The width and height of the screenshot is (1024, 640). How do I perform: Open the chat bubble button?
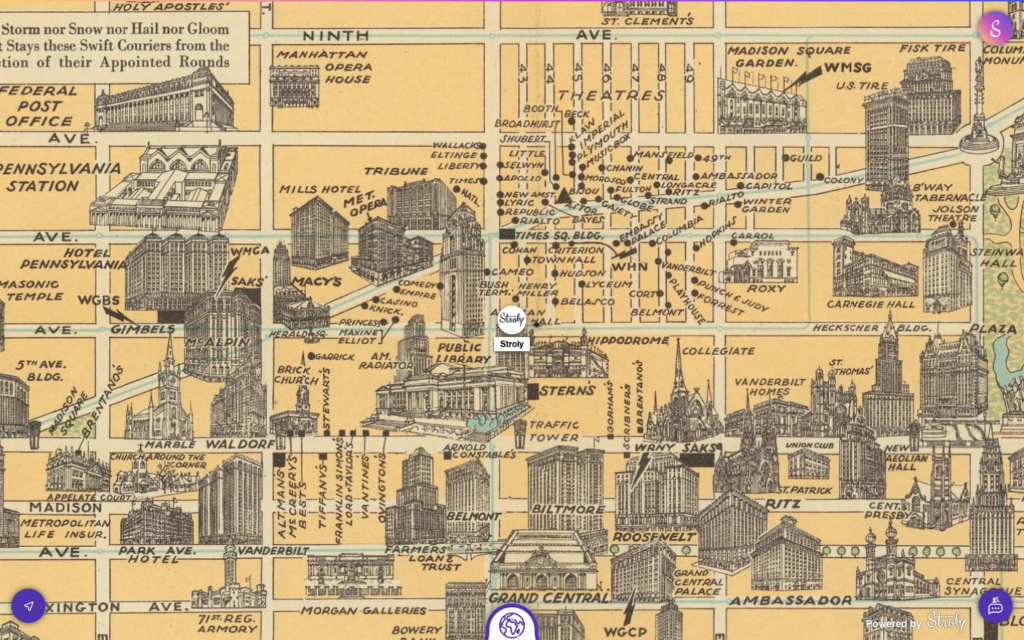tap(994, 605)
